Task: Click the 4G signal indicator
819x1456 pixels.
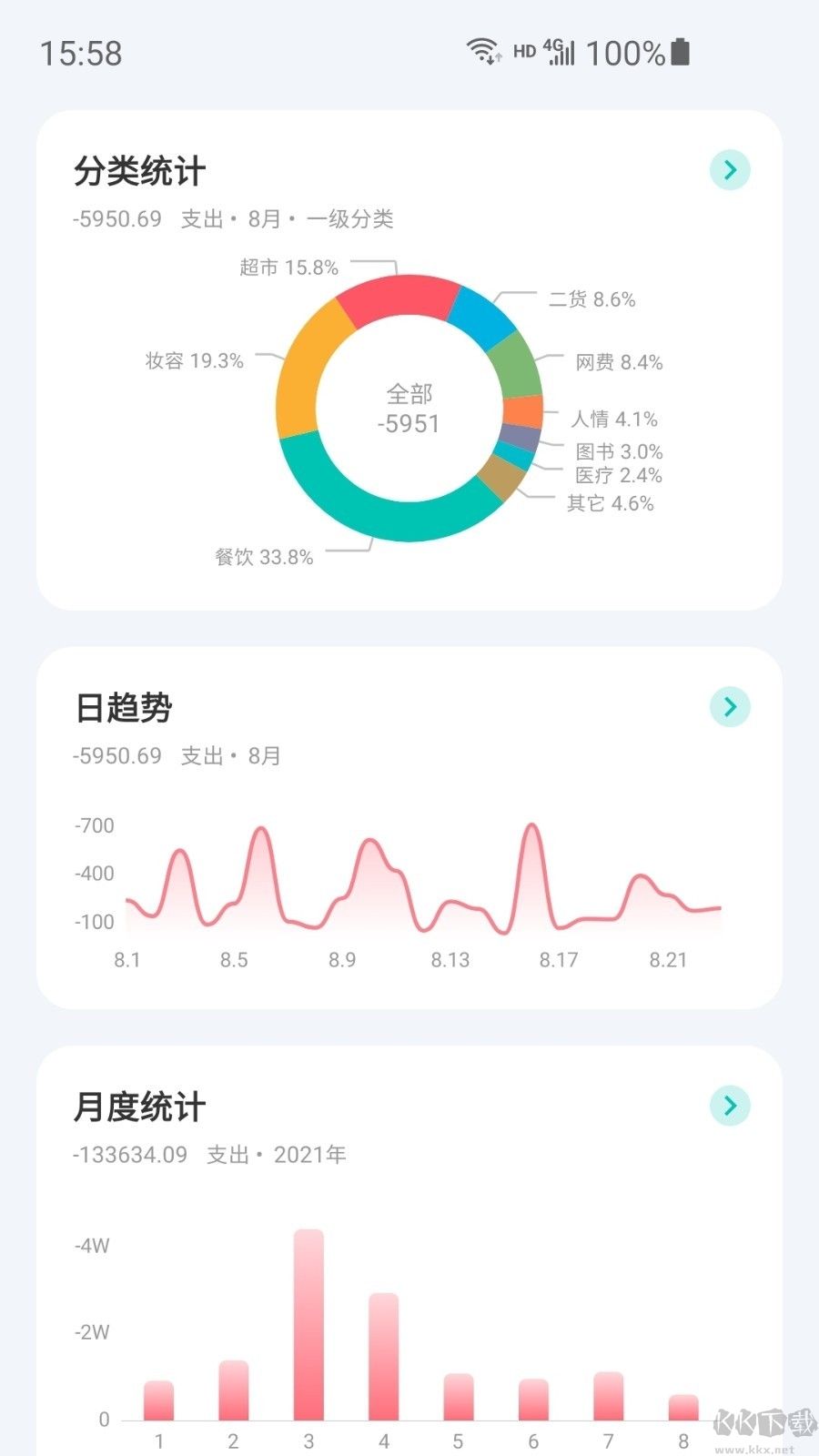Action: (561, 52)
